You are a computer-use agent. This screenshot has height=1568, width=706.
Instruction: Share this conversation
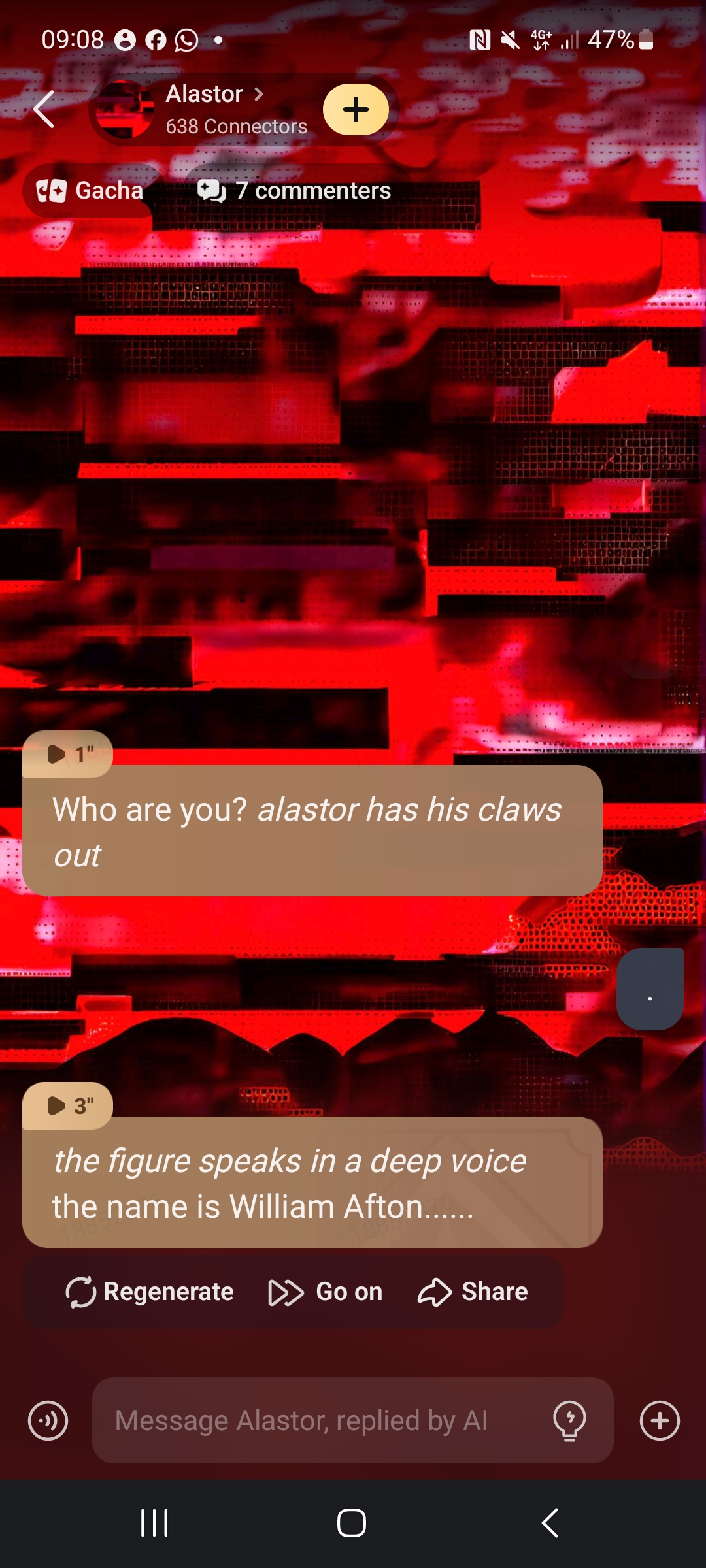point(473,1292)
